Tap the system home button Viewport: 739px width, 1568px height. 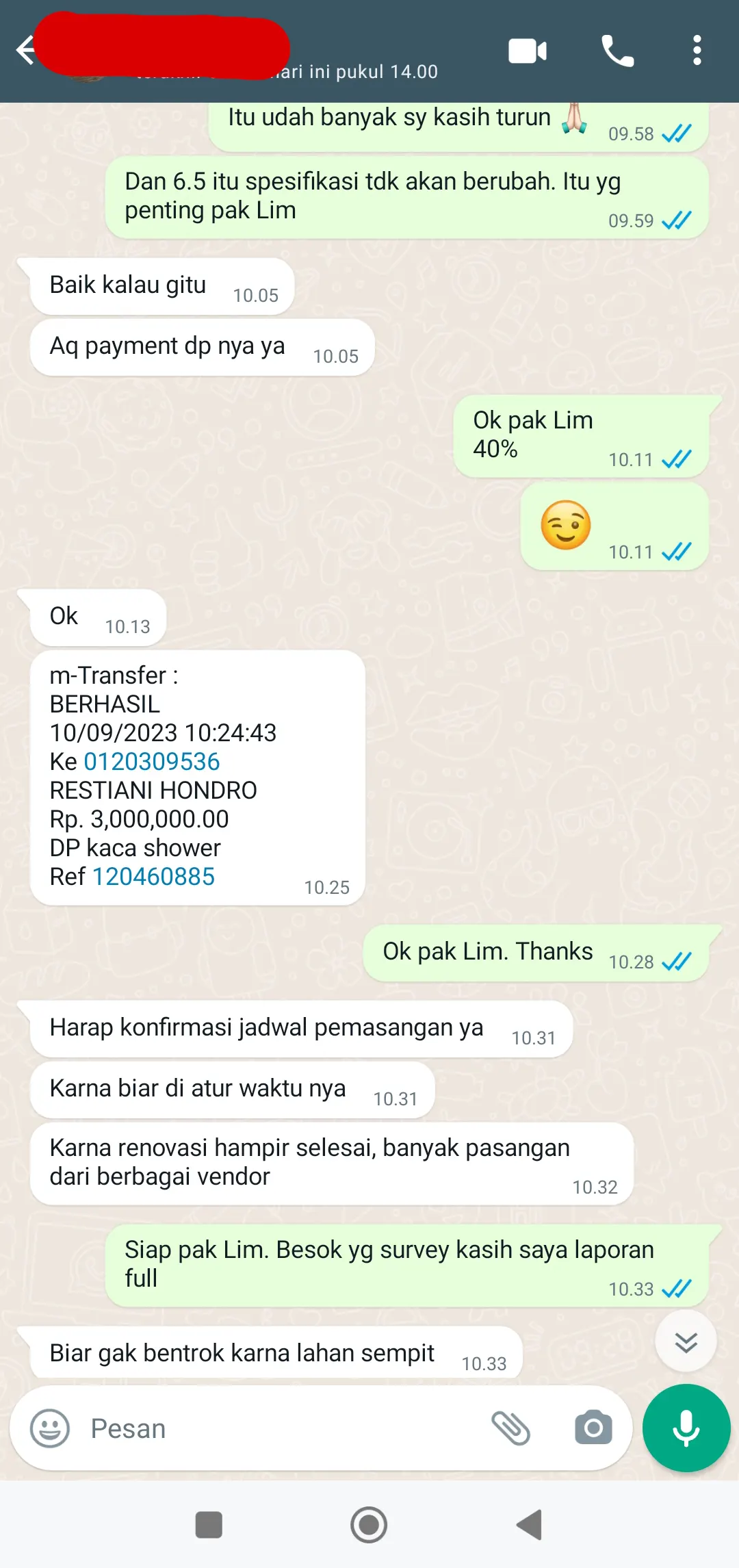click(369, 1525)
